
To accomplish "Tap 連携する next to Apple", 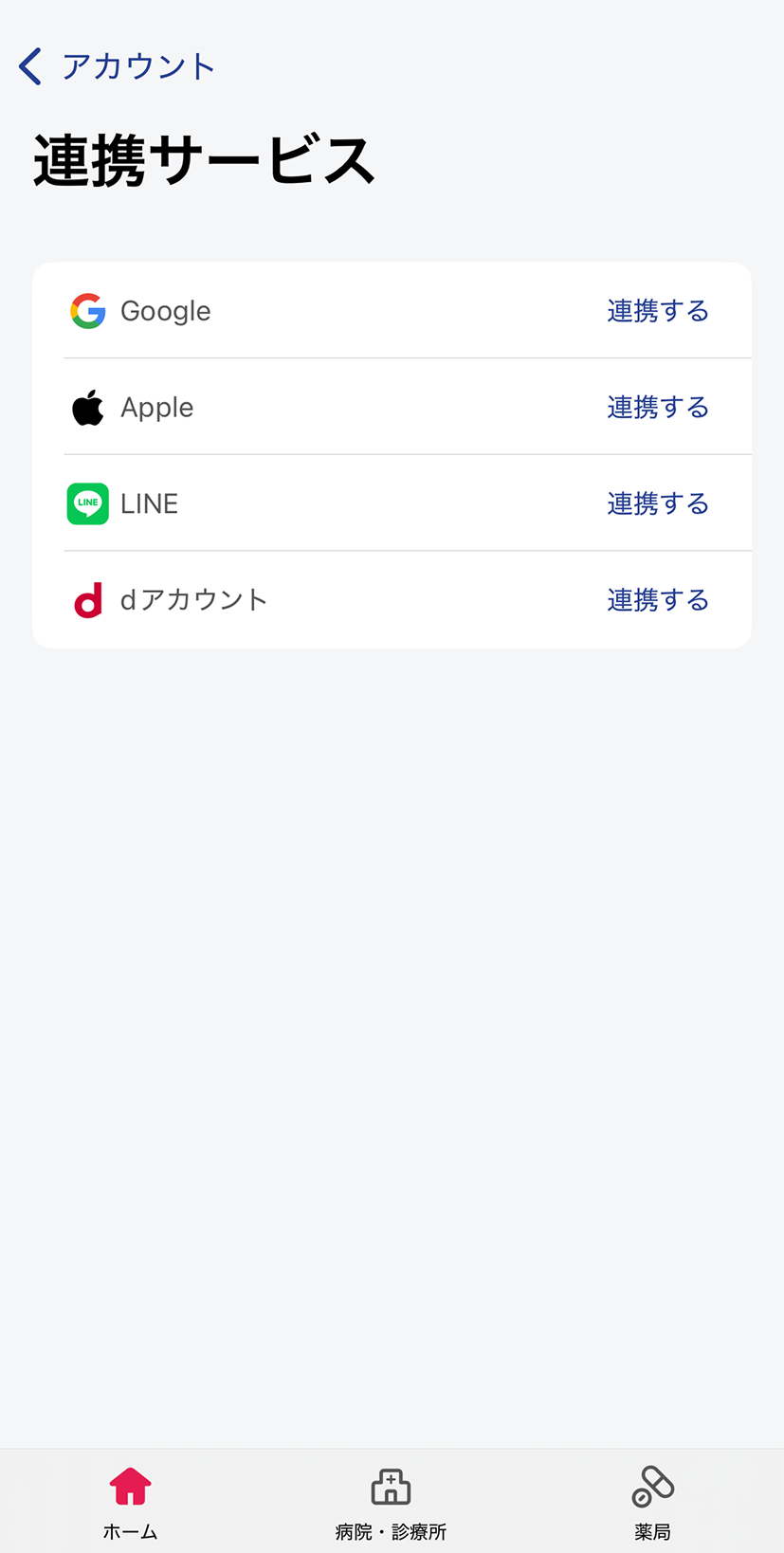I will click(x=658, y=408).
